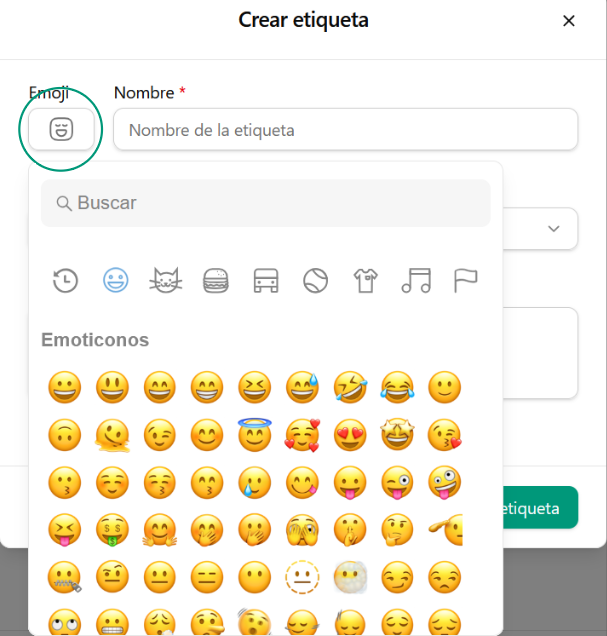Open the animals cat-face category
This screenshot has height=636, width=607.
coord(166,281)
